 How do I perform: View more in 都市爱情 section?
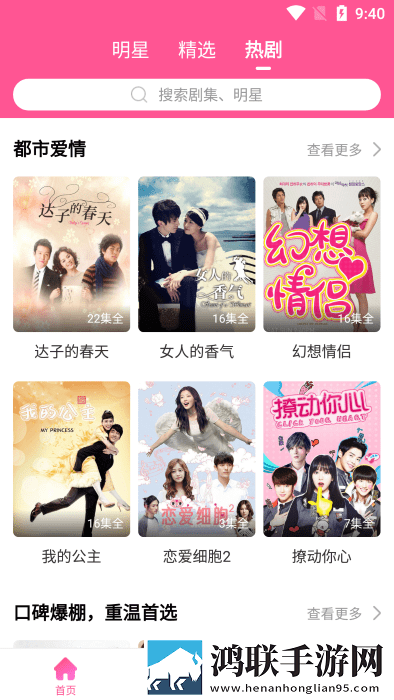tap(344, 150)
